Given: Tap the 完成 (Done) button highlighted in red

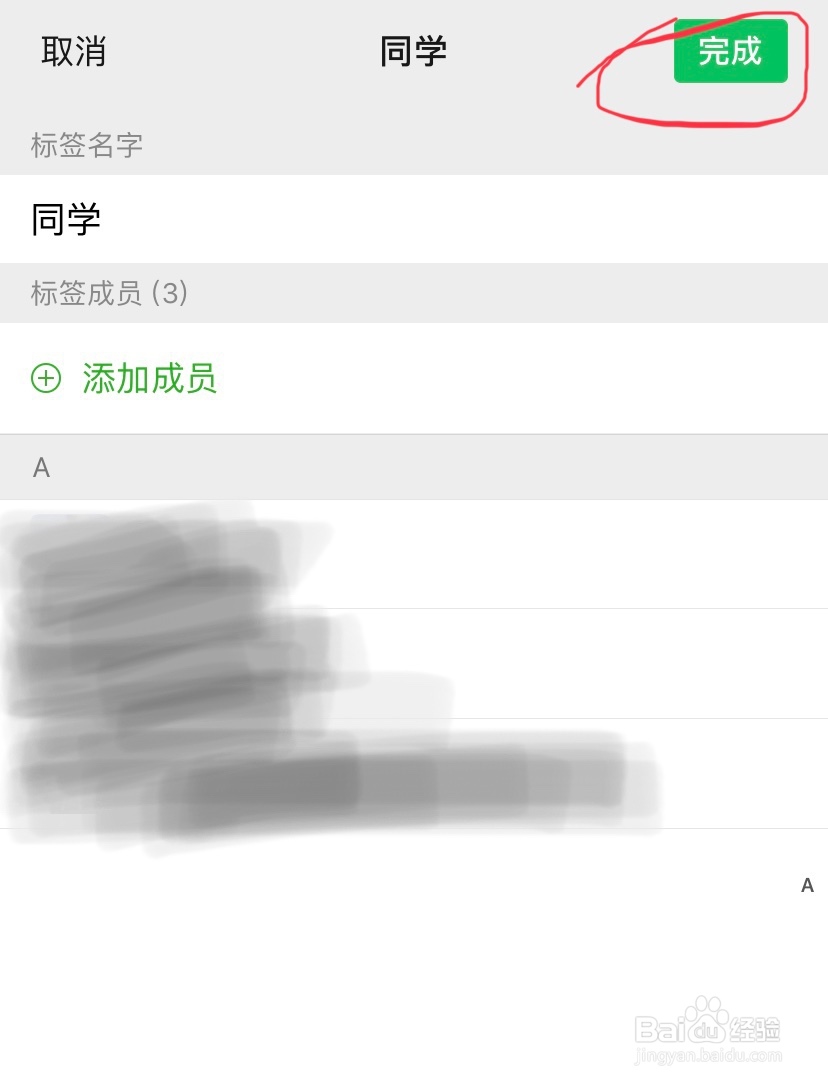Looking at the screenshot, I should pyautogui.click(x=731, y=53).
